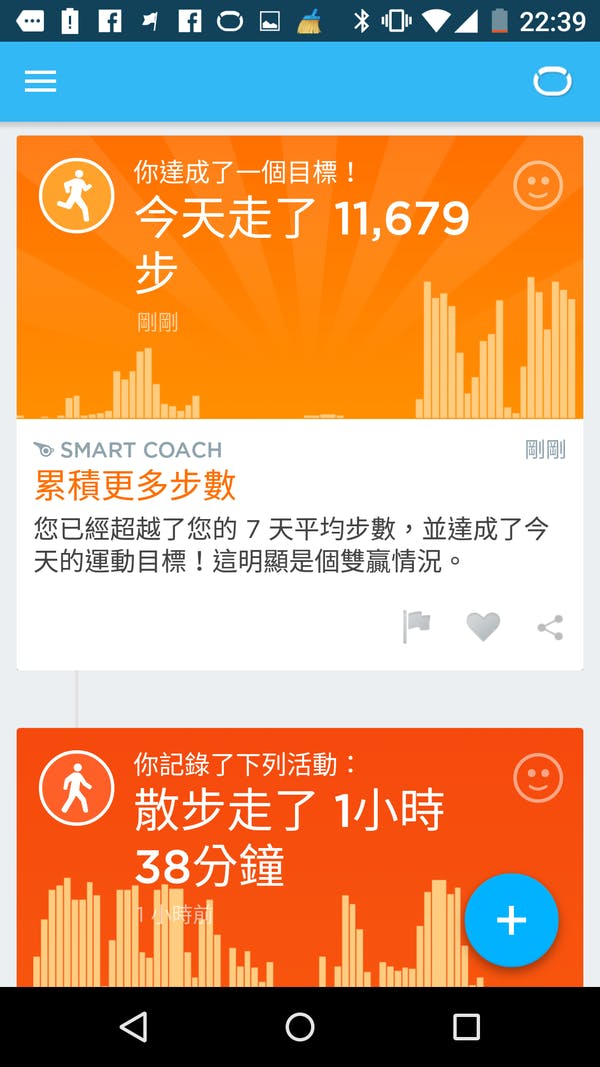Go back using the system back button
The height and width of the screenshot is (1067, 600).
pyautogui.click(x=133, y=1026)
